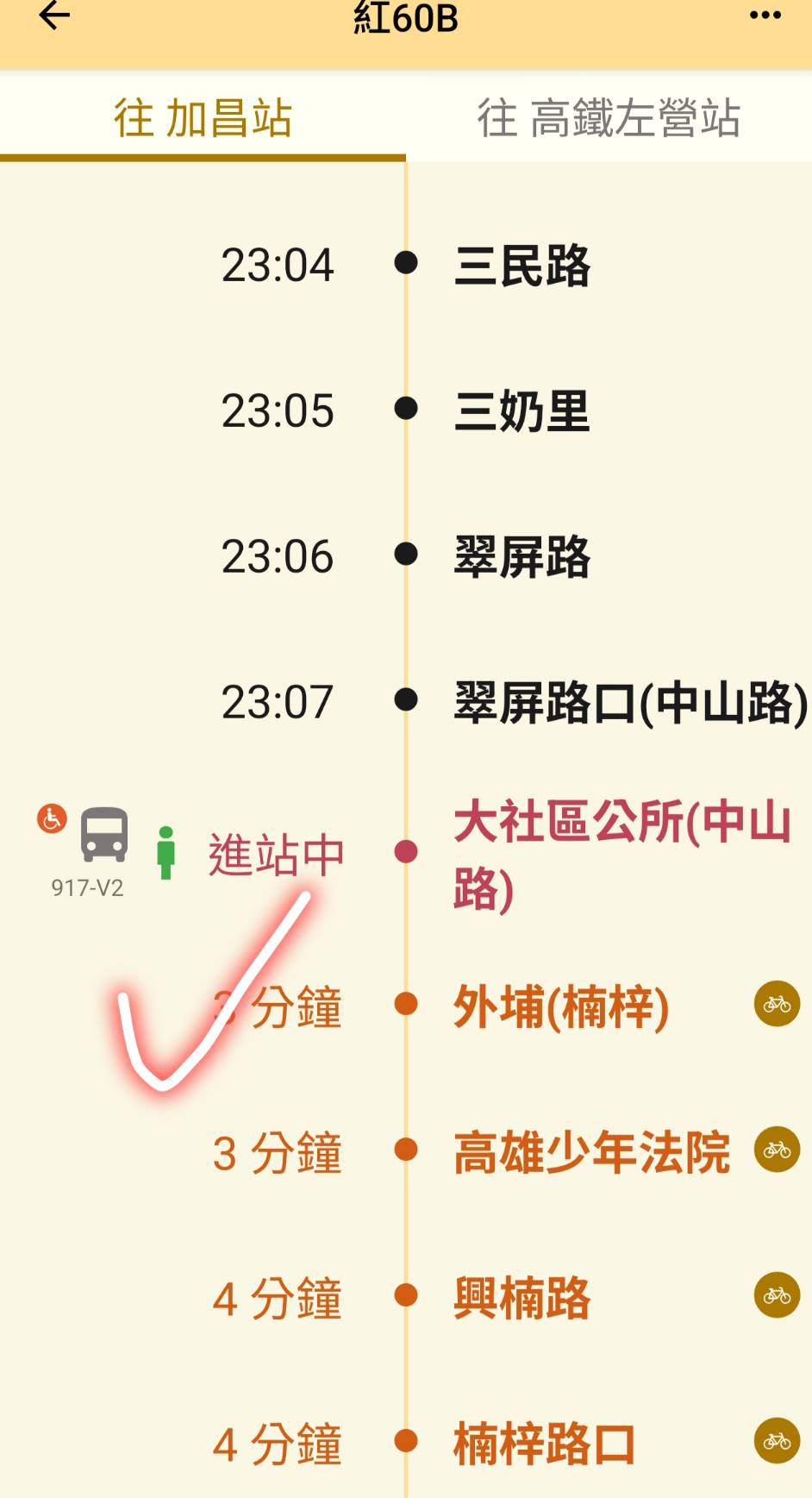Open the 三民路 stop row
Viewport: 812px width, 1498px height.
522,265
